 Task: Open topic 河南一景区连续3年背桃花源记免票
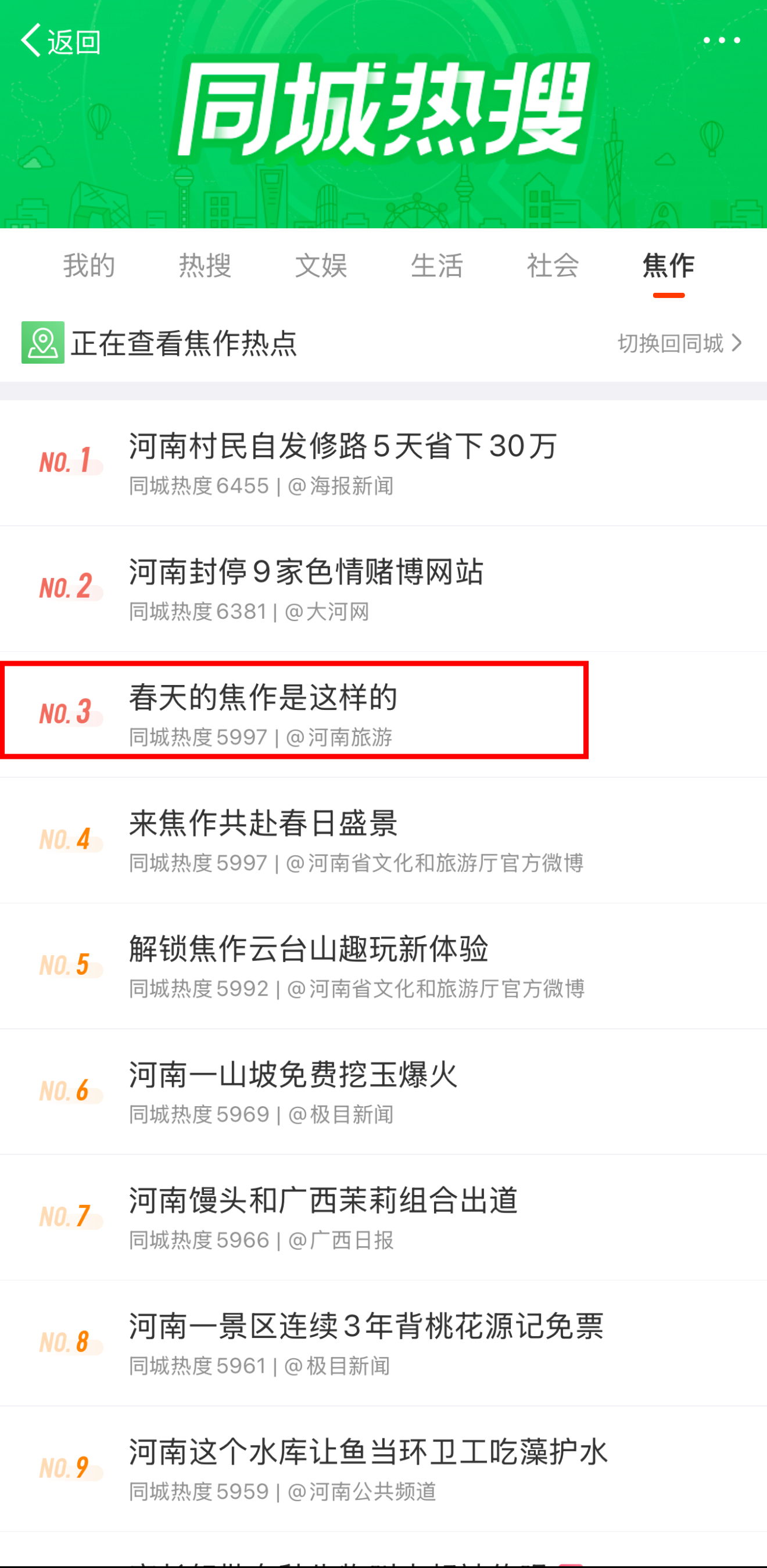pyautogui.click(x=366, y=1327)
